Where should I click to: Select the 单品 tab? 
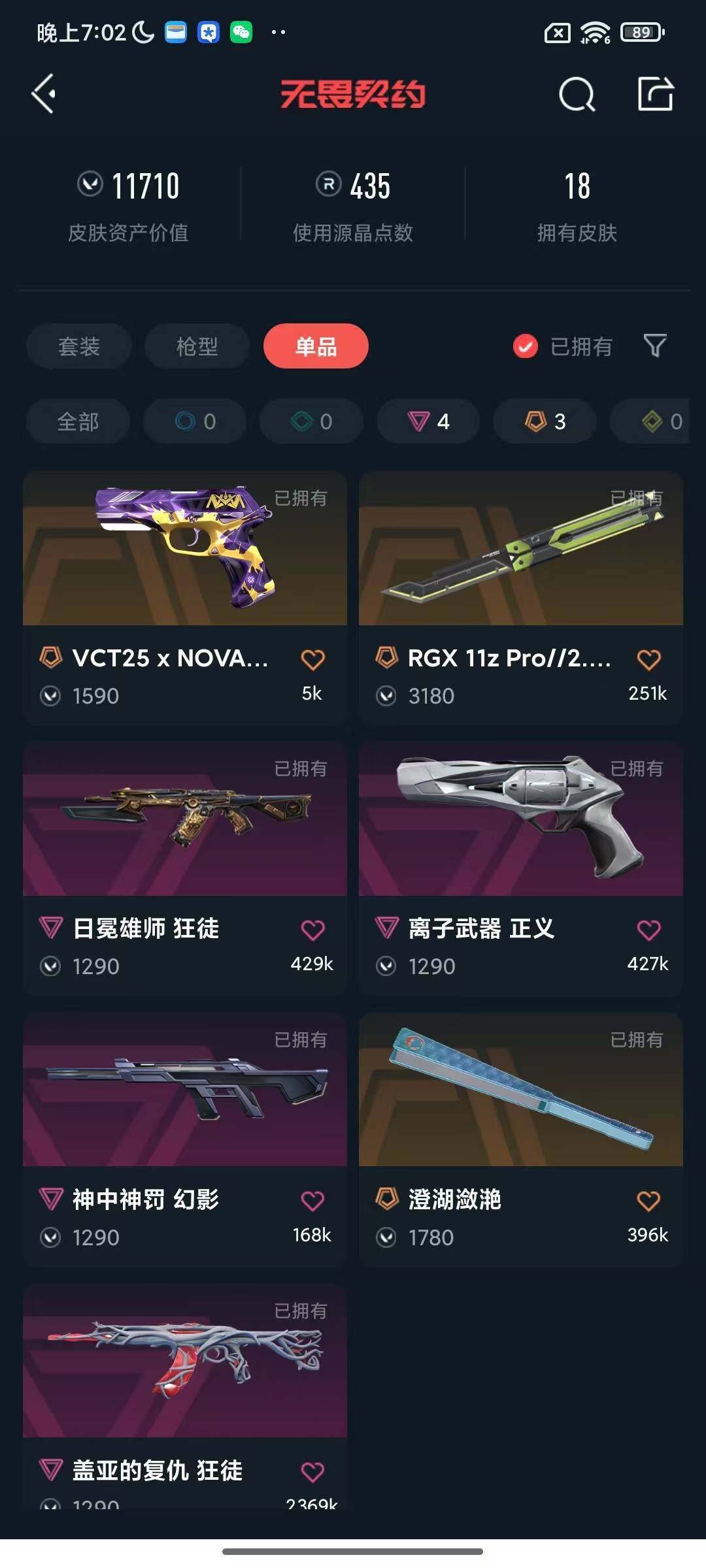[x=316, y=346]
